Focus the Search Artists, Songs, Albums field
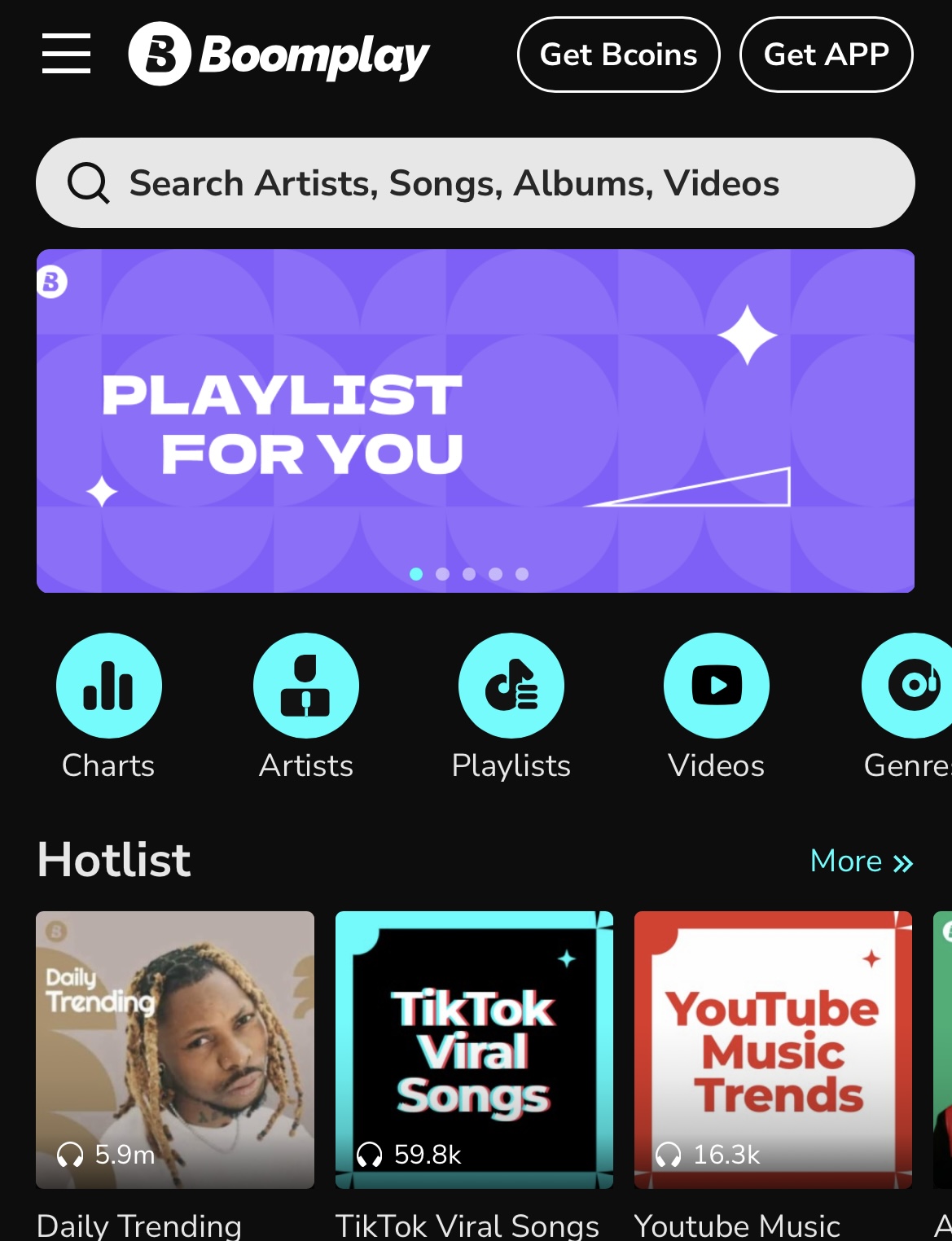 475,183
